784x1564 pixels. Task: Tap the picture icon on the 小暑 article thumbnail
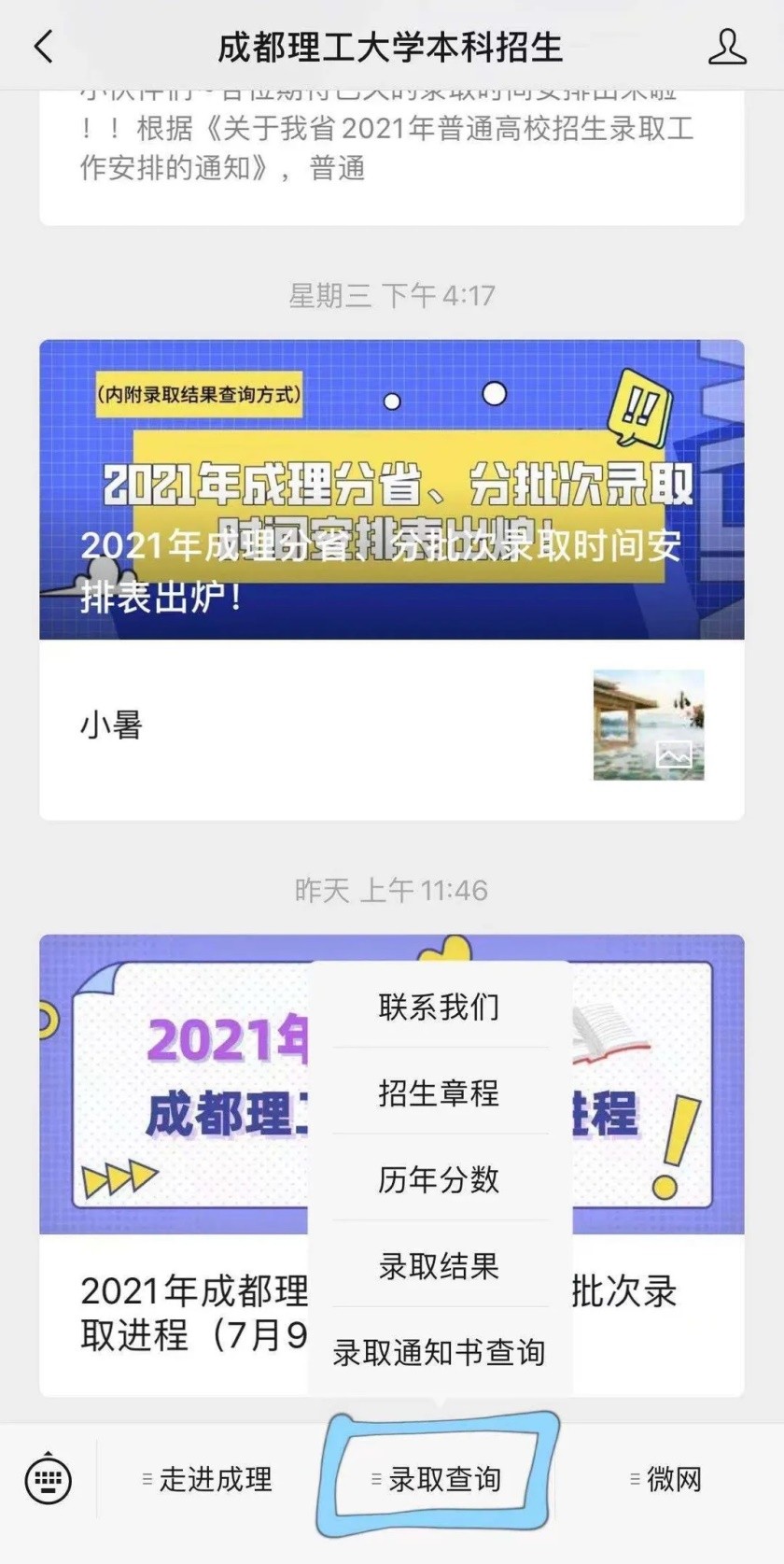676,754
